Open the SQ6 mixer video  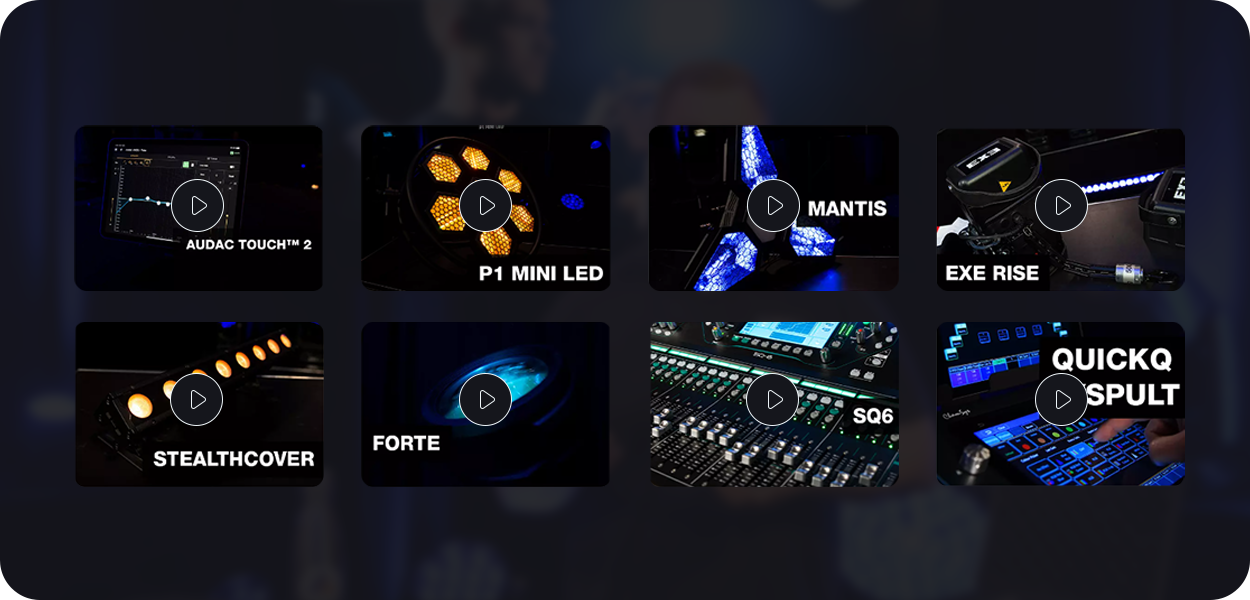pos(773,400)
